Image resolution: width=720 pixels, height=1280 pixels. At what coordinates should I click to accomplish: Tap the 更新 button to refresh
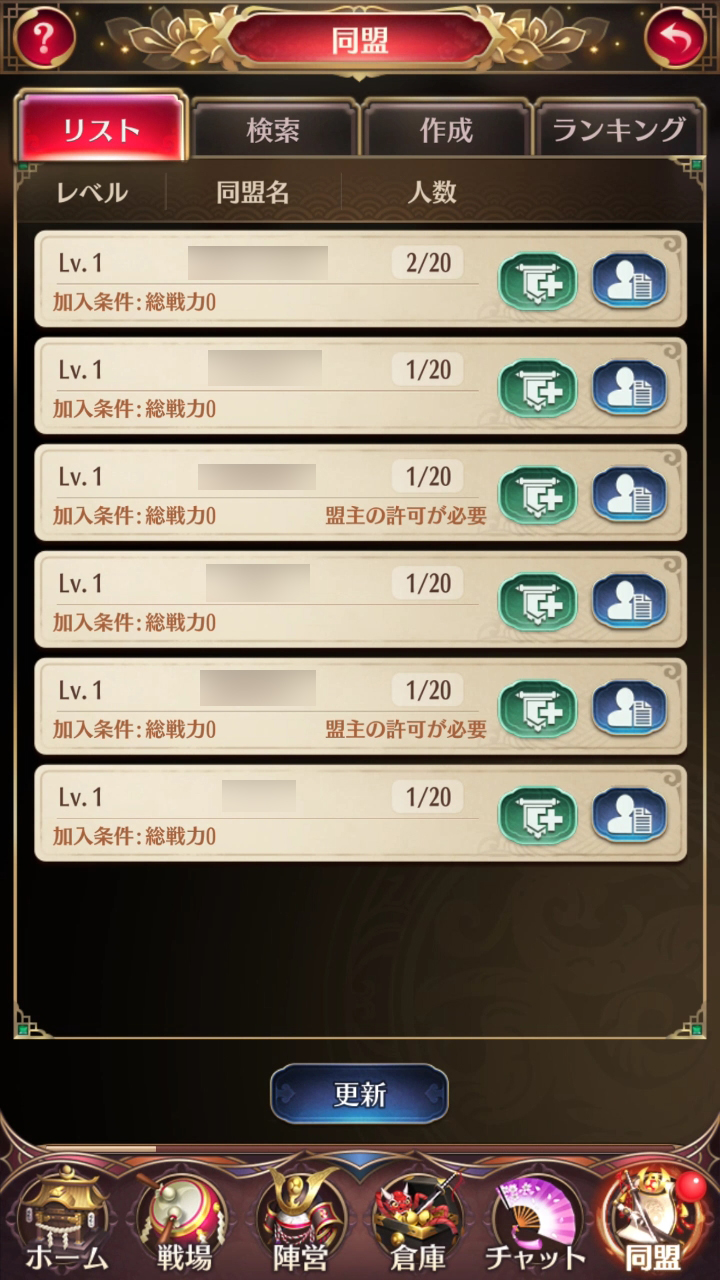click(359, 1093)
